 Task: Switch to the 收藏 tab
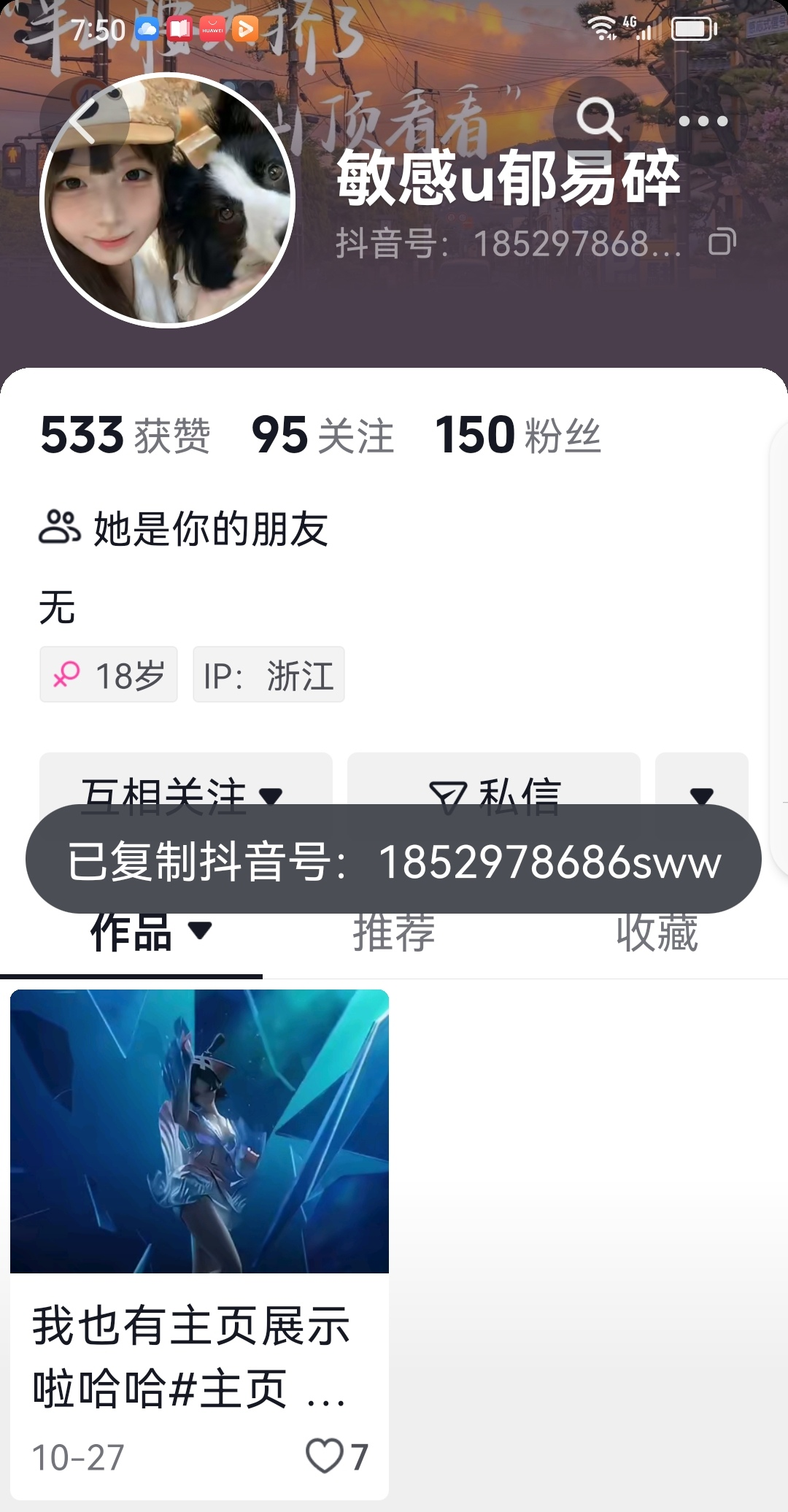pos(657,932)
